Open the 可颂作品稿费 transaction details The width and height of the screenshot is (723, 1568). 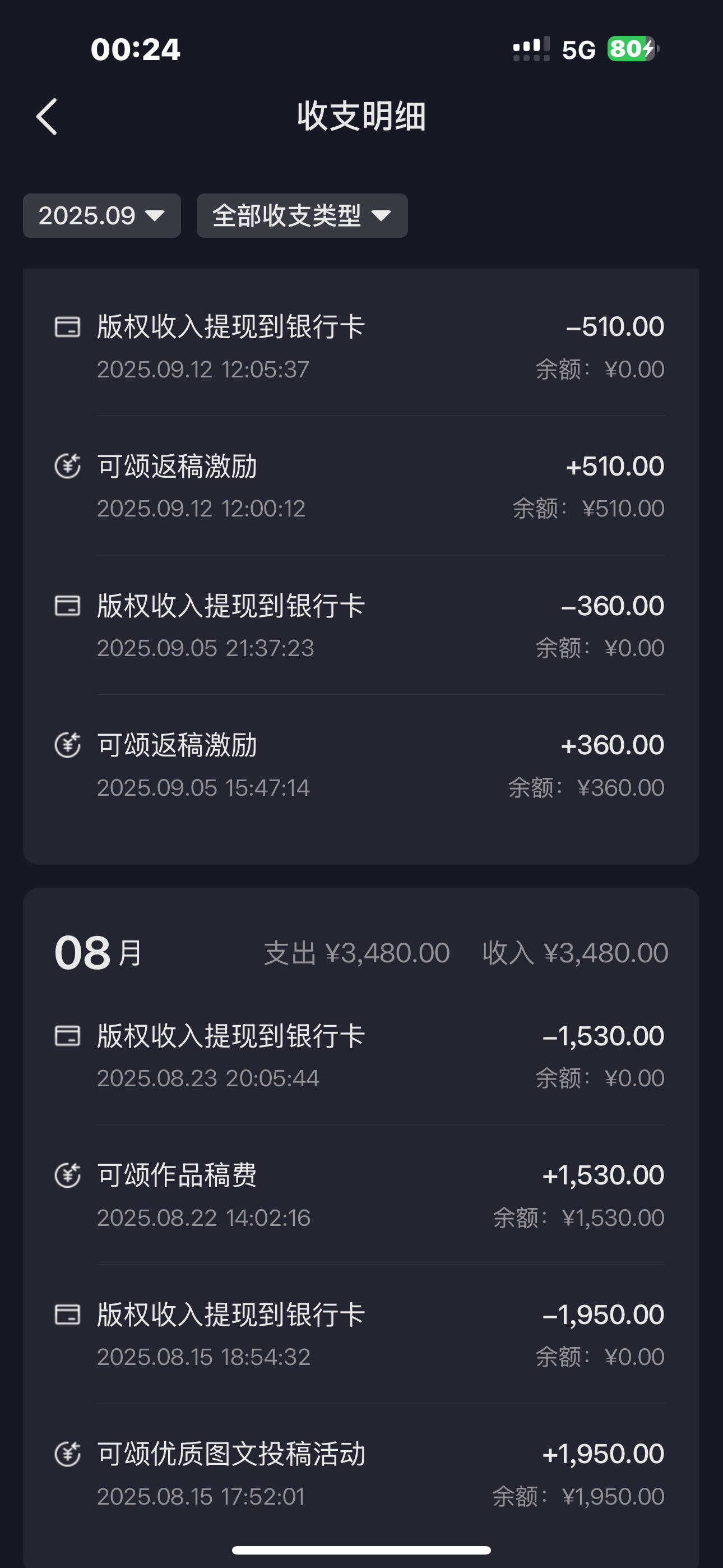click(x=361, y=1193)
